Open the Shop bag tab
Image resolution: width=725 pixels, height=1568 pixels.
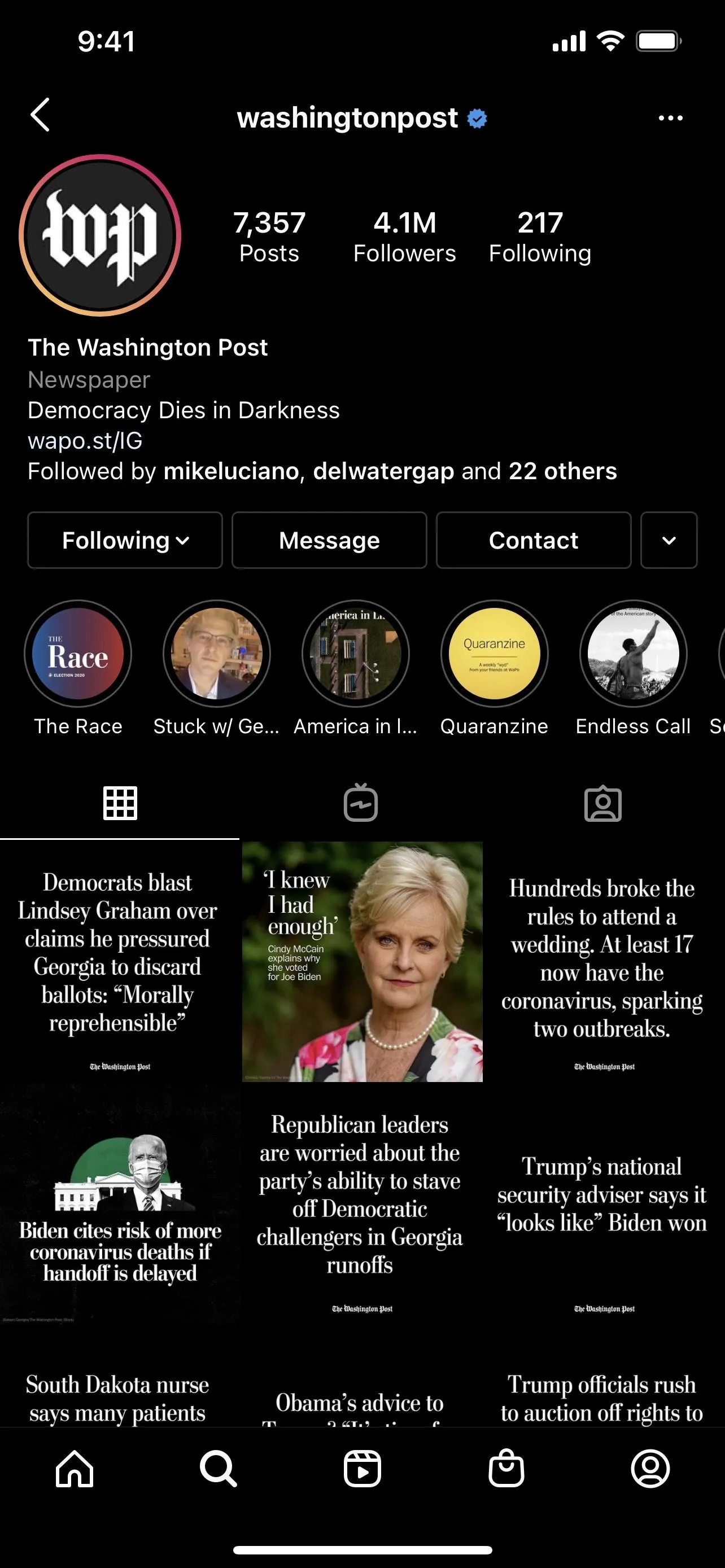pyautogui.click(x=506, y=1468)
